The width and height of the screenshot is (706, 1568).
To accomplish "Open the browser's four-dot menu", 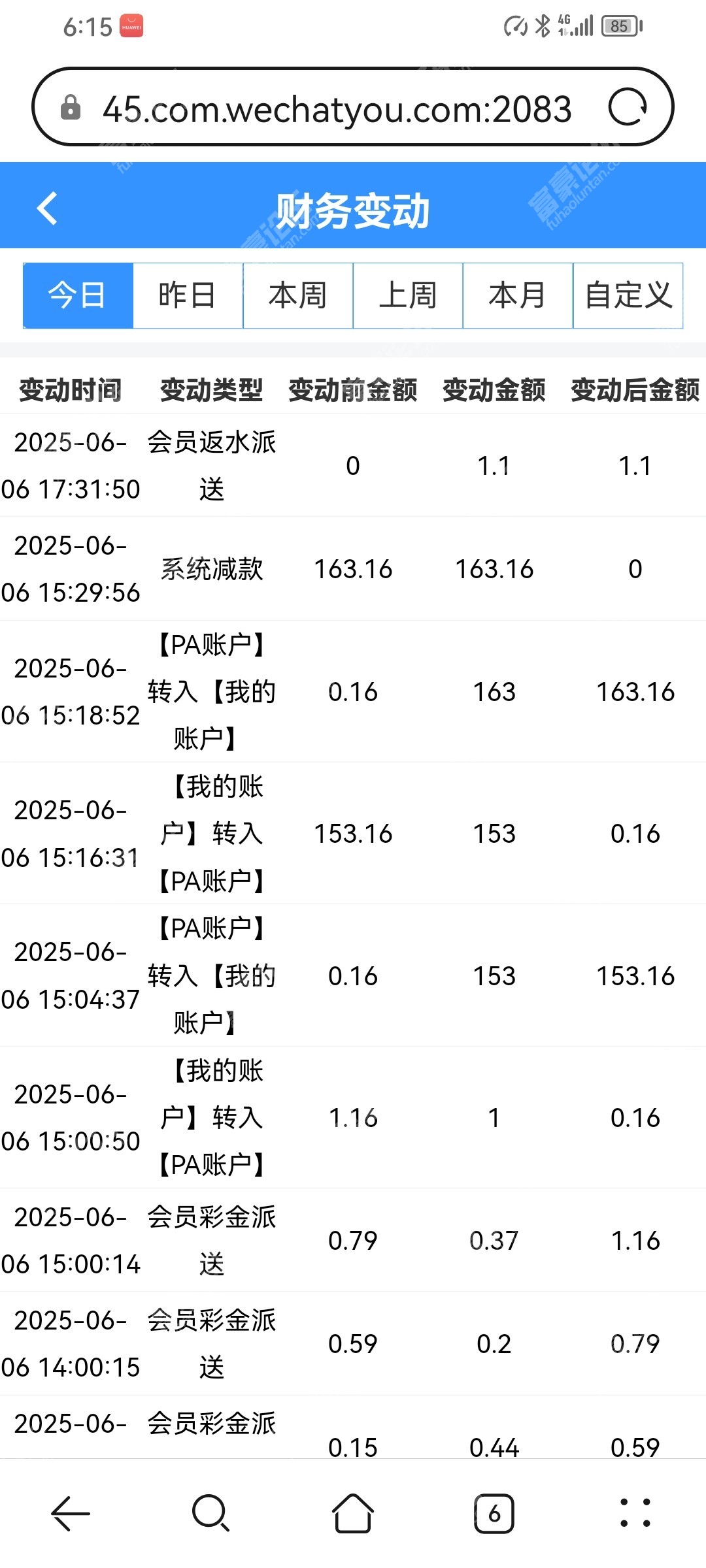I will [635, 1512].
